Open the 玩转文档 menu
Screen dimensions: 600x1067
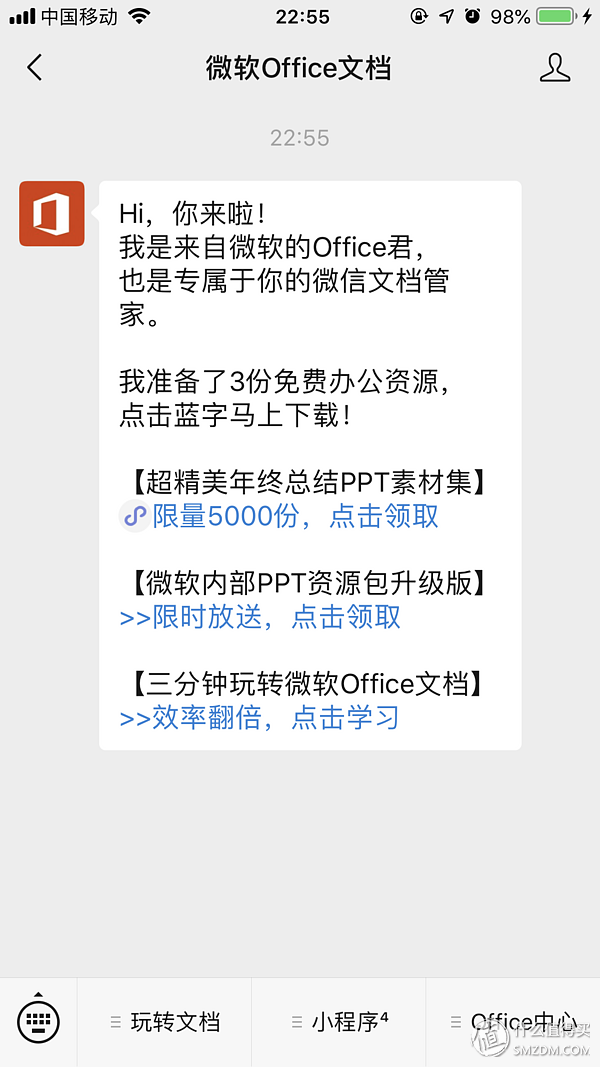(165, 1022)
